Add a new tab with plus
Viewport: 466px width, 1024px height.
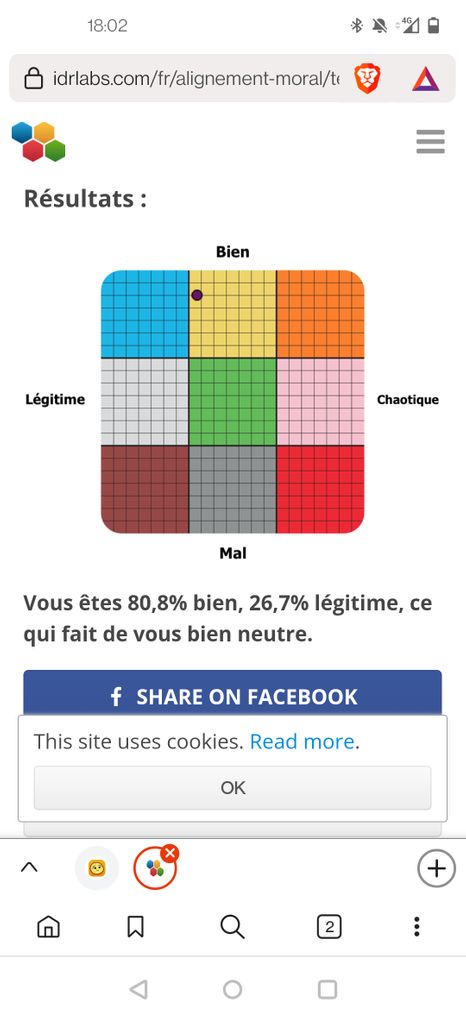436,869
